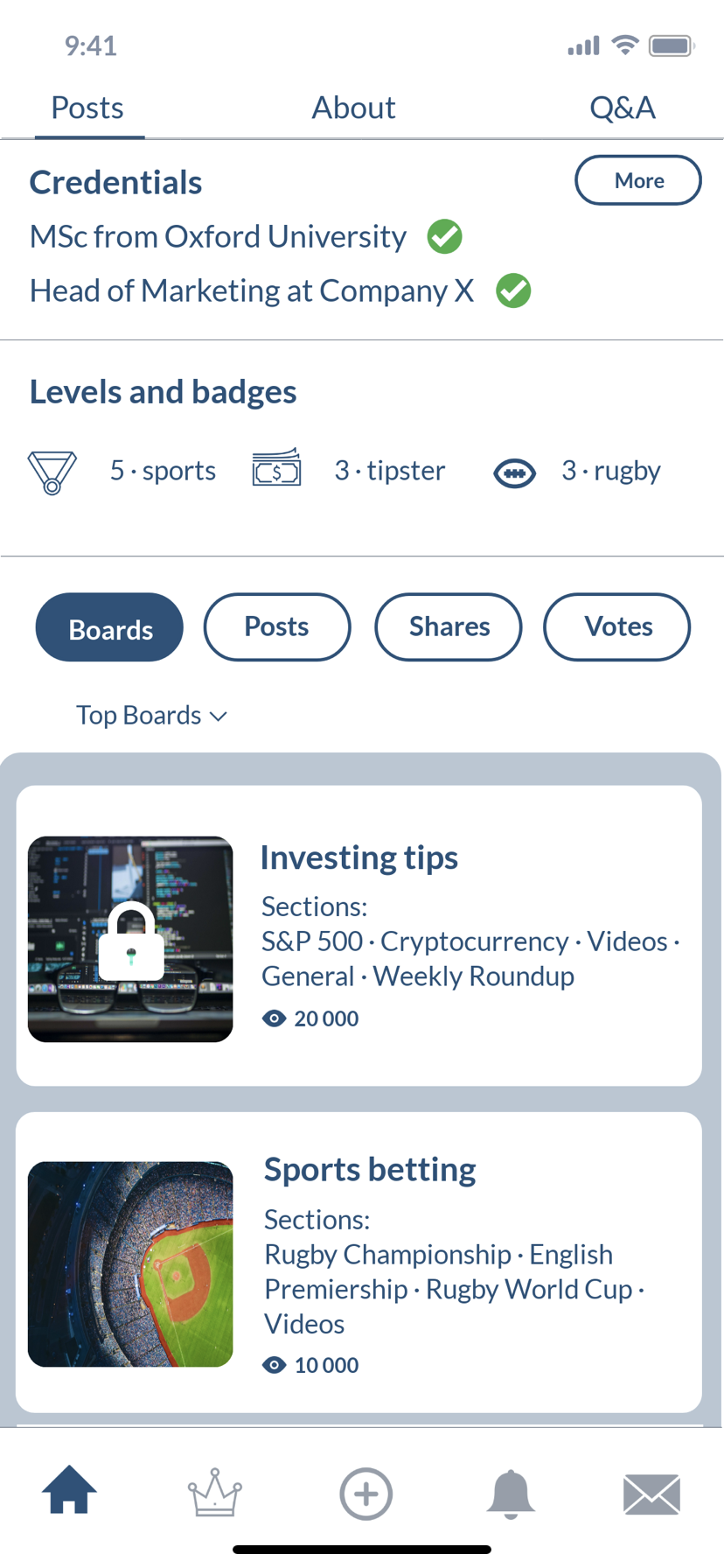View the Votes chip
Viewport: 724px width, 1568px height.
617,627
